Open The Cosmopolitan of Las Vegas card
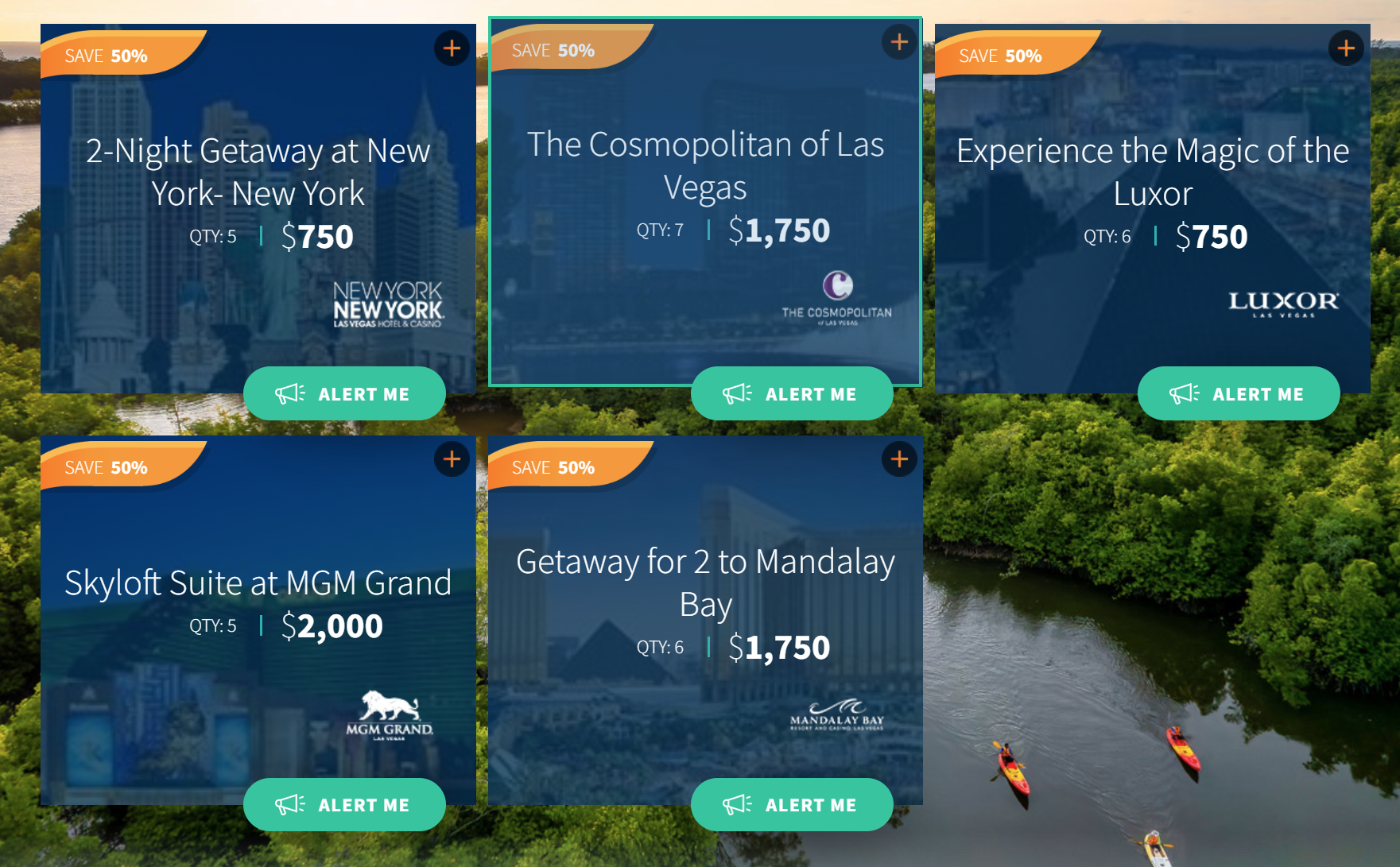The width and height of the screenshot is (1400, 867). (705, 166)
